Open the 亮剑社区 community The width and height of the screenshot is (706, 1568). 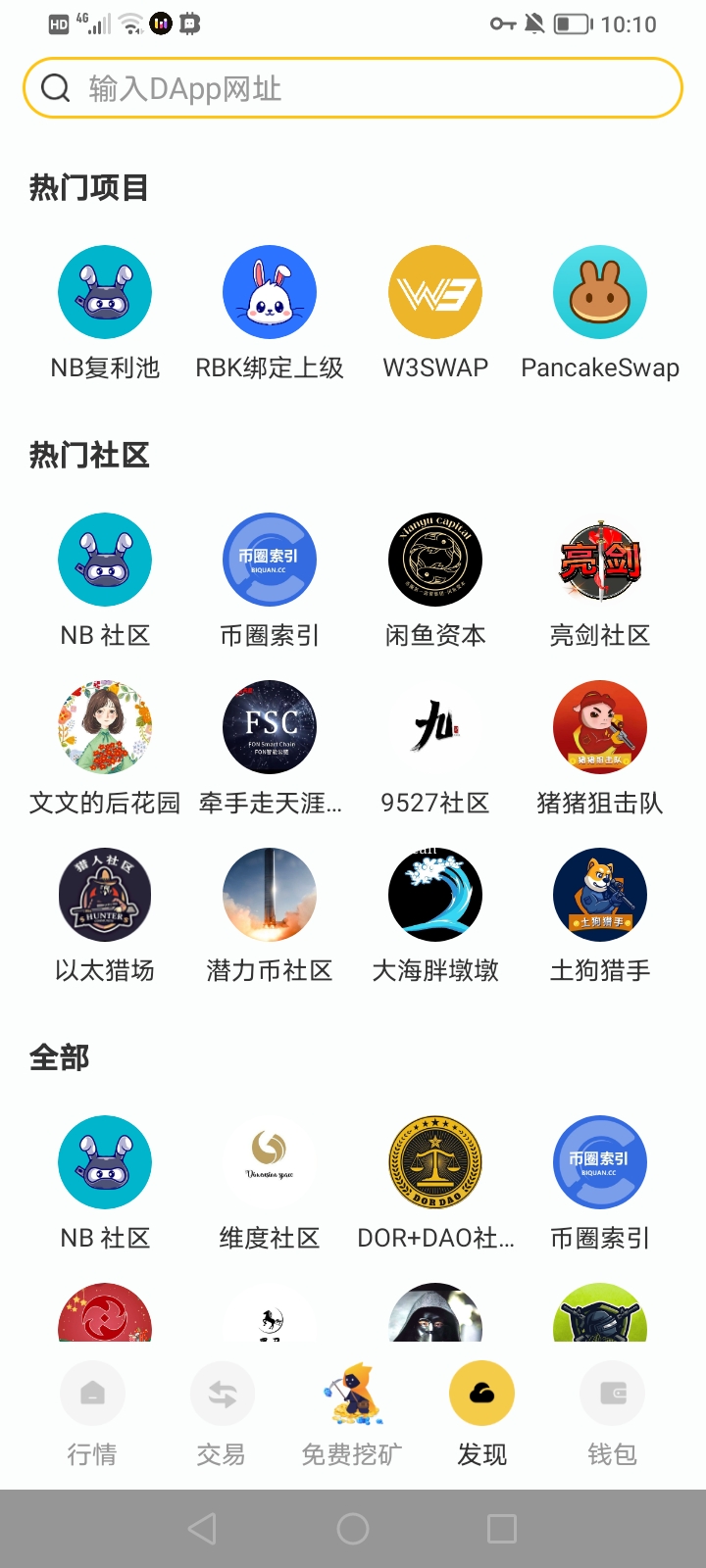pos(600,561)
